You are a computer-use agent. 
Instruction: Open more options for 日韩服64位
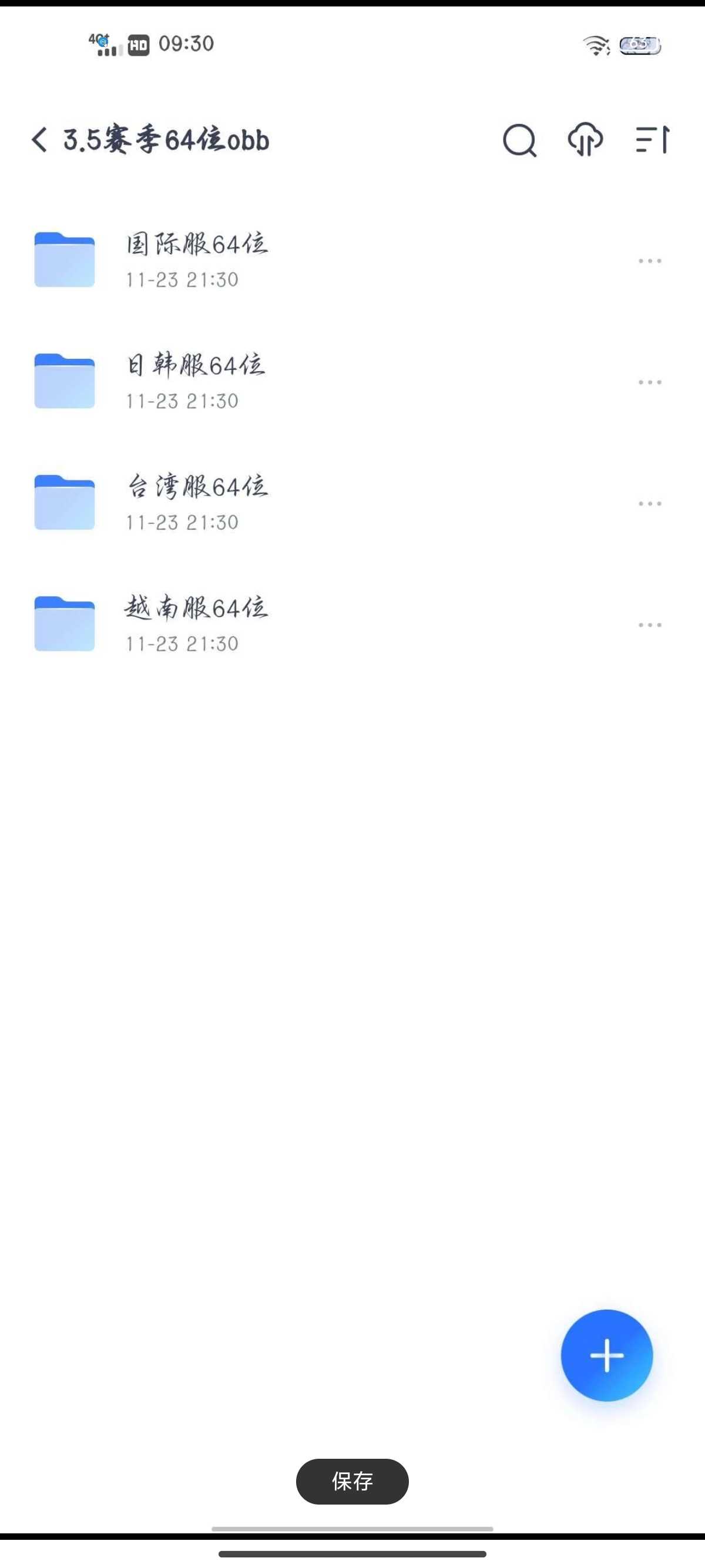[650, 382]
